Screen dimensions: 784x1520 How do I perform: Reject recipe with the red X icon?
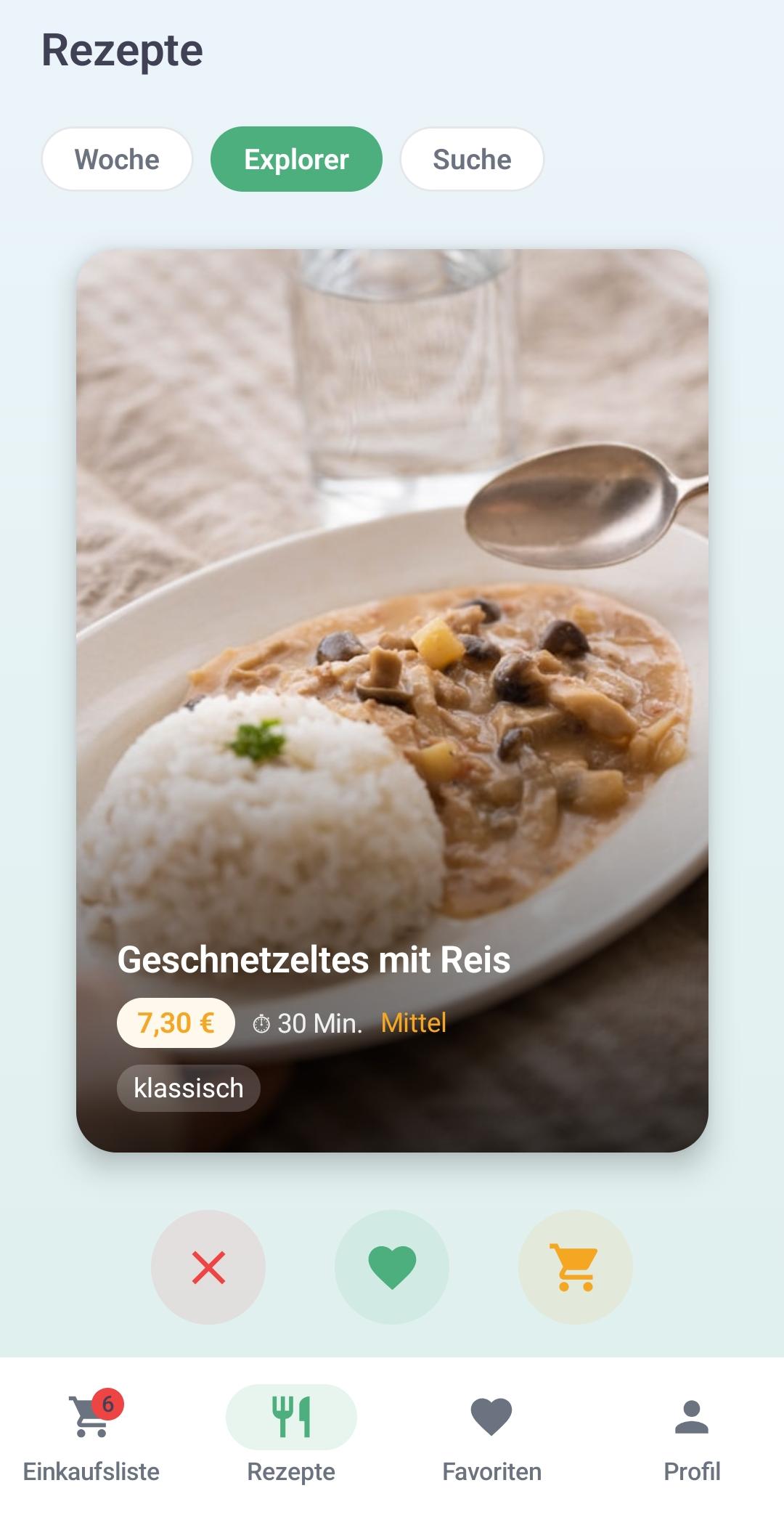(x=208, y=1267)
